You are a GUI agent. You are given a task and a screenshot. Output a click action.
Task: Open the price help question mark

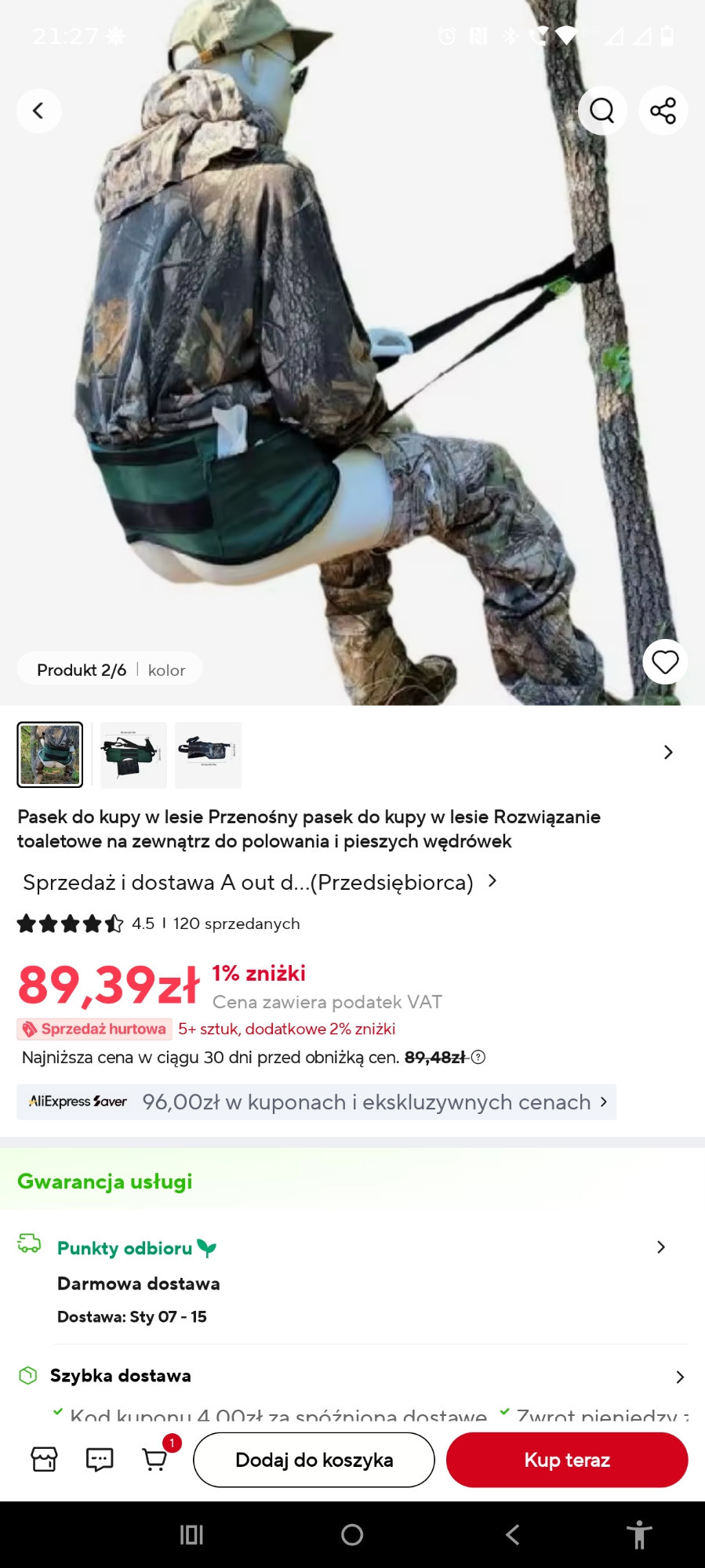[478, 1057]
